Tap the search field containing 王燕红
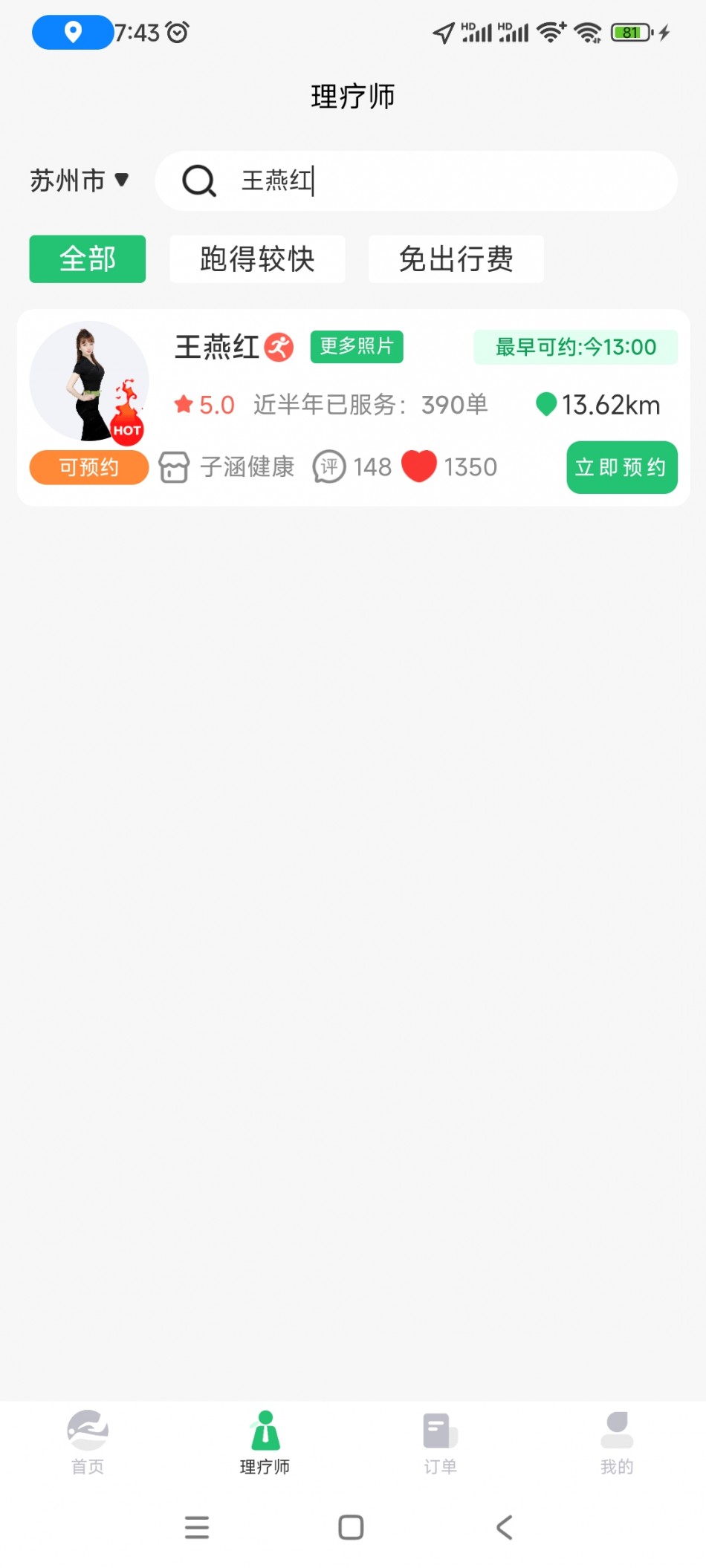 point(446,181)
